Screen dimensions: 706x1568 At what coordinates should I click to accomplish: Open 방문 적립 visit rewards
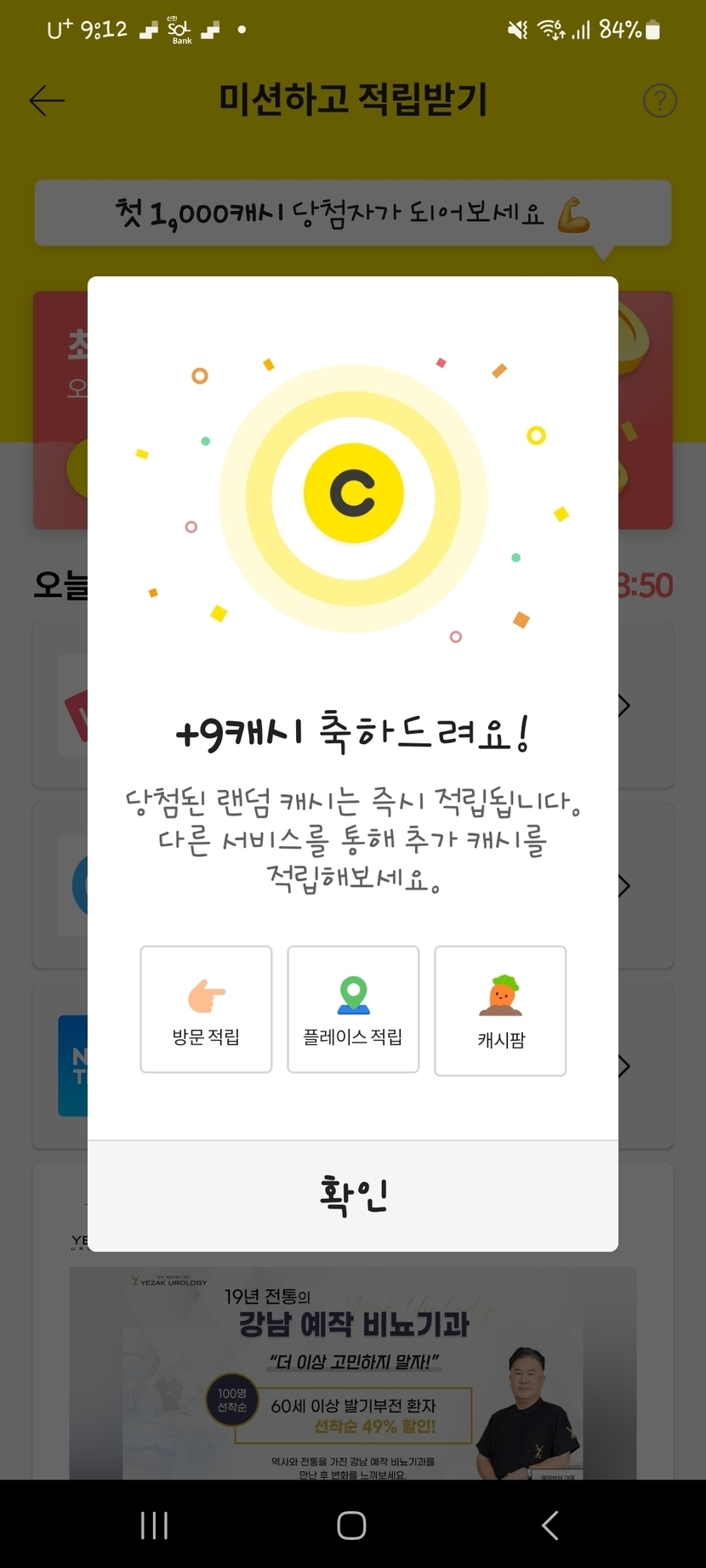(x=206, y=1009)
